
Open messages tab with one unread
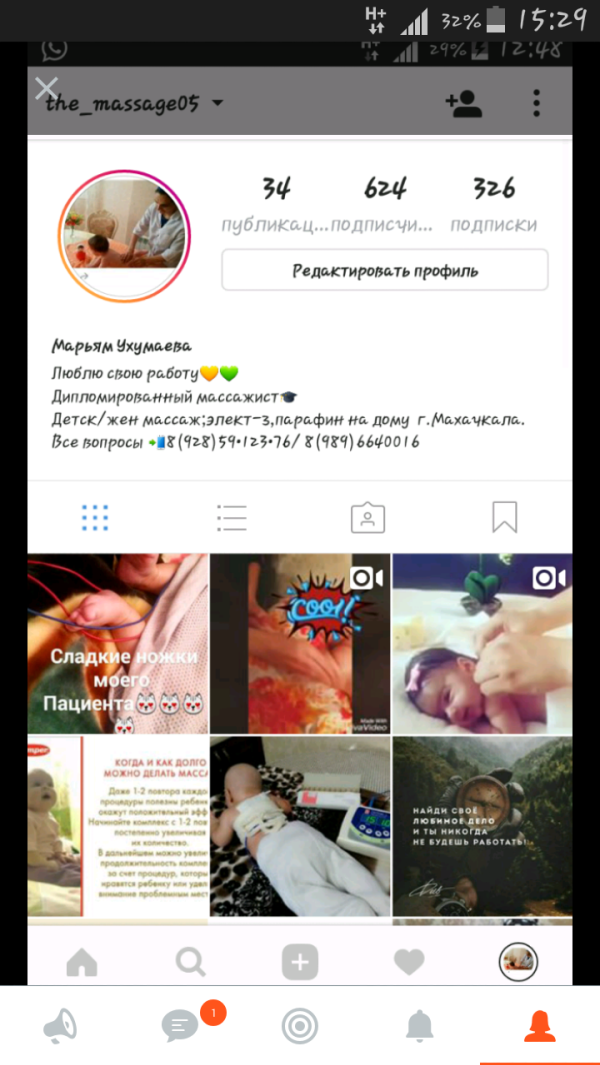coord(180,1026)
